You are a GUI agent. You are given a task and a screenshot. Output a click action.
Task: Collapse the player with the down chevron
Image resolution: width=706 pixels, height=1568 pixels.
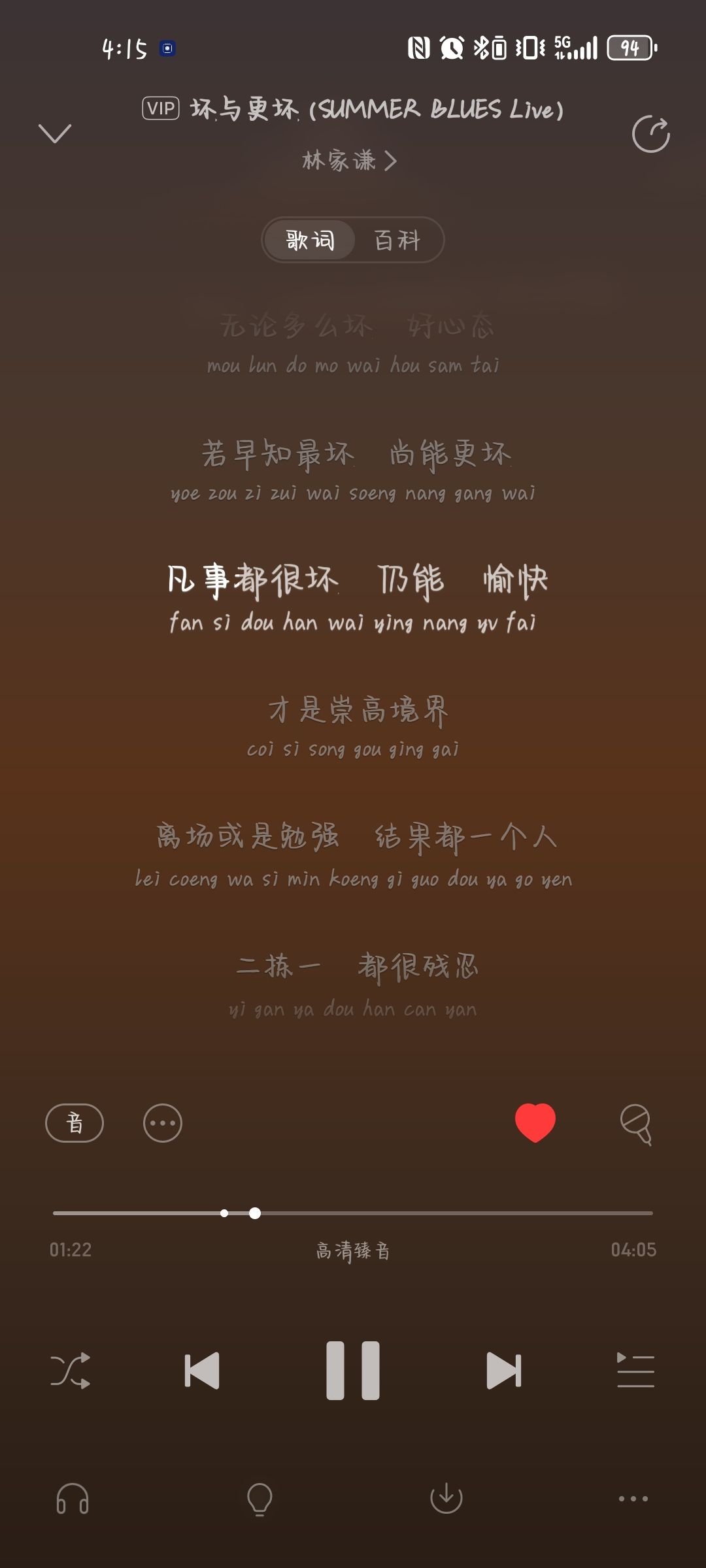(55, 133)
